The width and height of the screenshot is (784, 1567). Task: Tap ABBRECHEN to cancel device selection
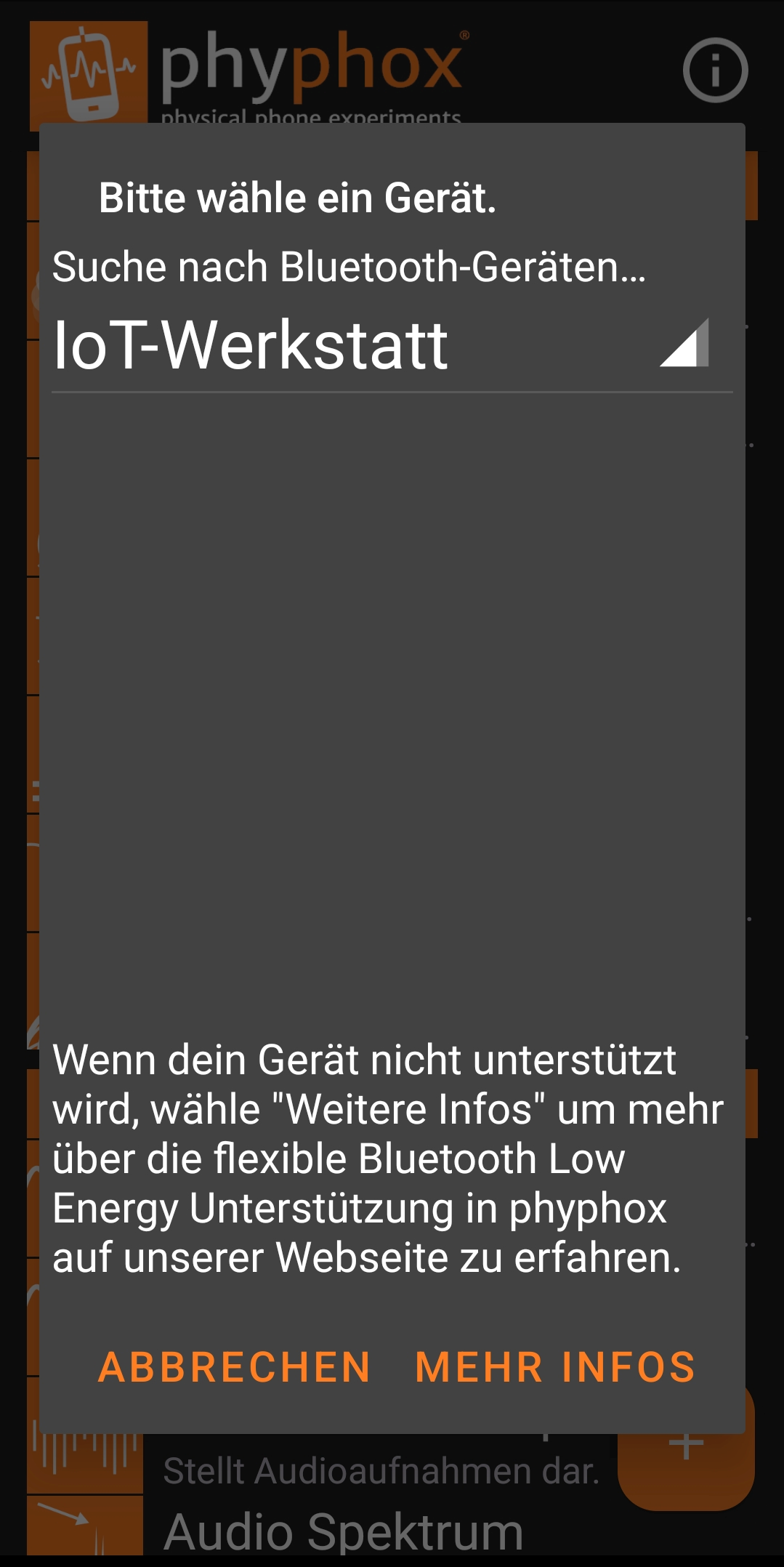[x=234, y=1367]
